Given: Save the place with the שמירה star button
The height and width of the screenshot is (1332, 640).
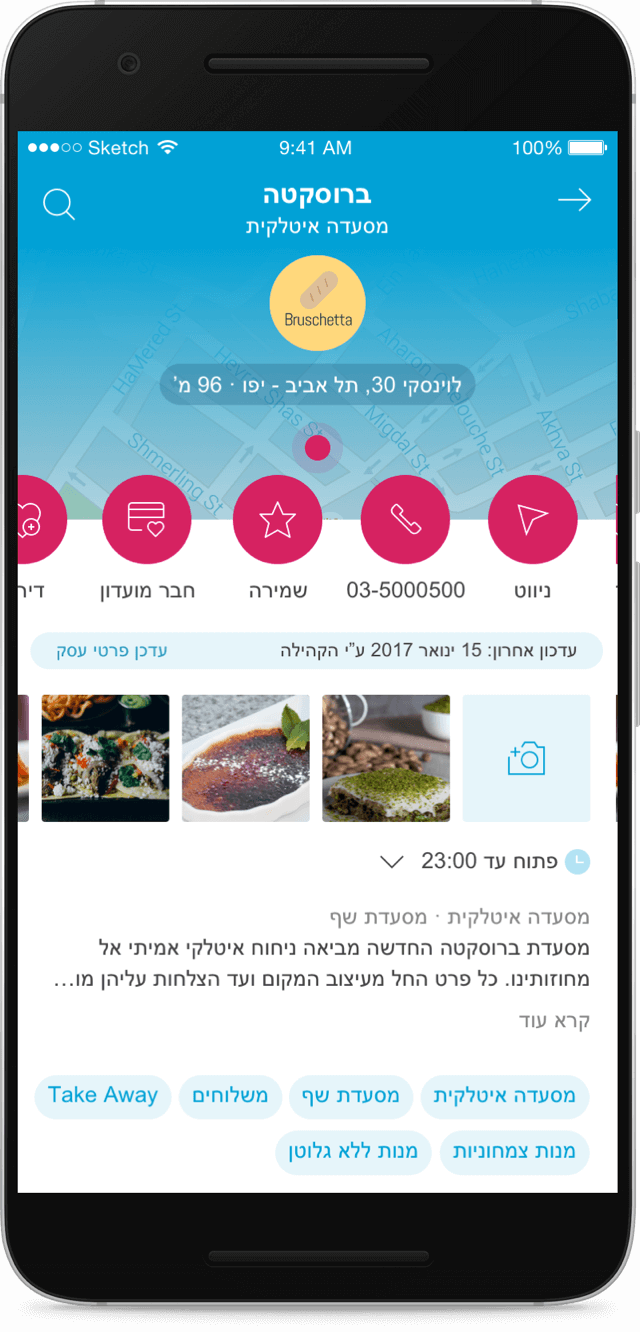Looking at the screenshot, I should [277, 520].
